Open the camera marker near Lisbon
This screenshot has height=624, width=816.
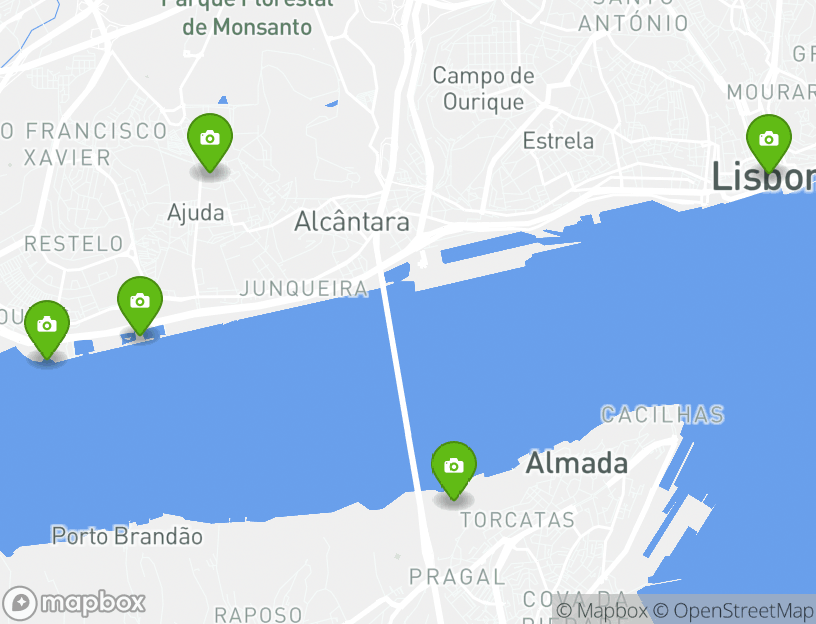[x=768, y=141]
